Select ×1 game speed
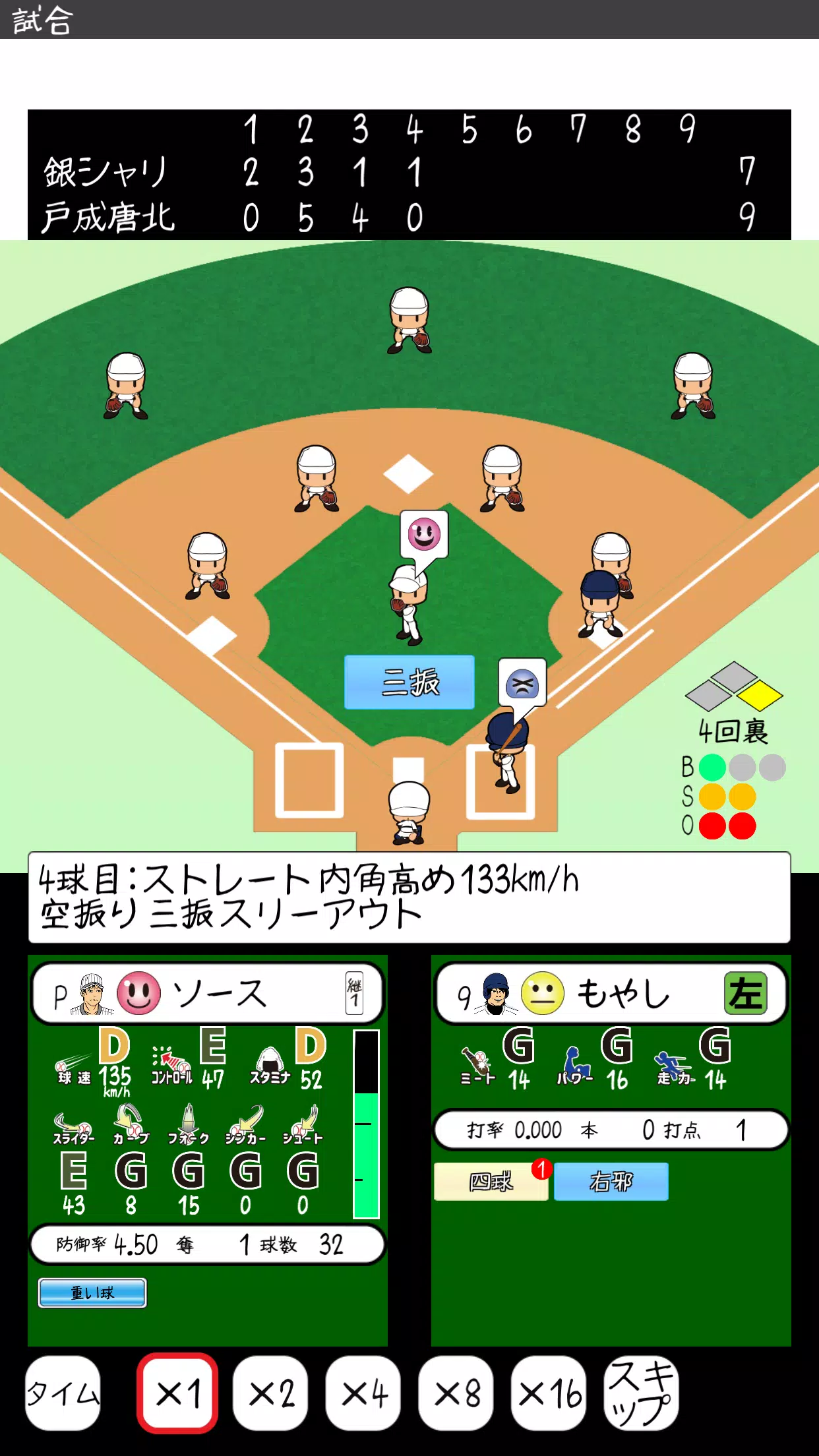This screenshot has height=1456, width=819. pos(177,1393)
